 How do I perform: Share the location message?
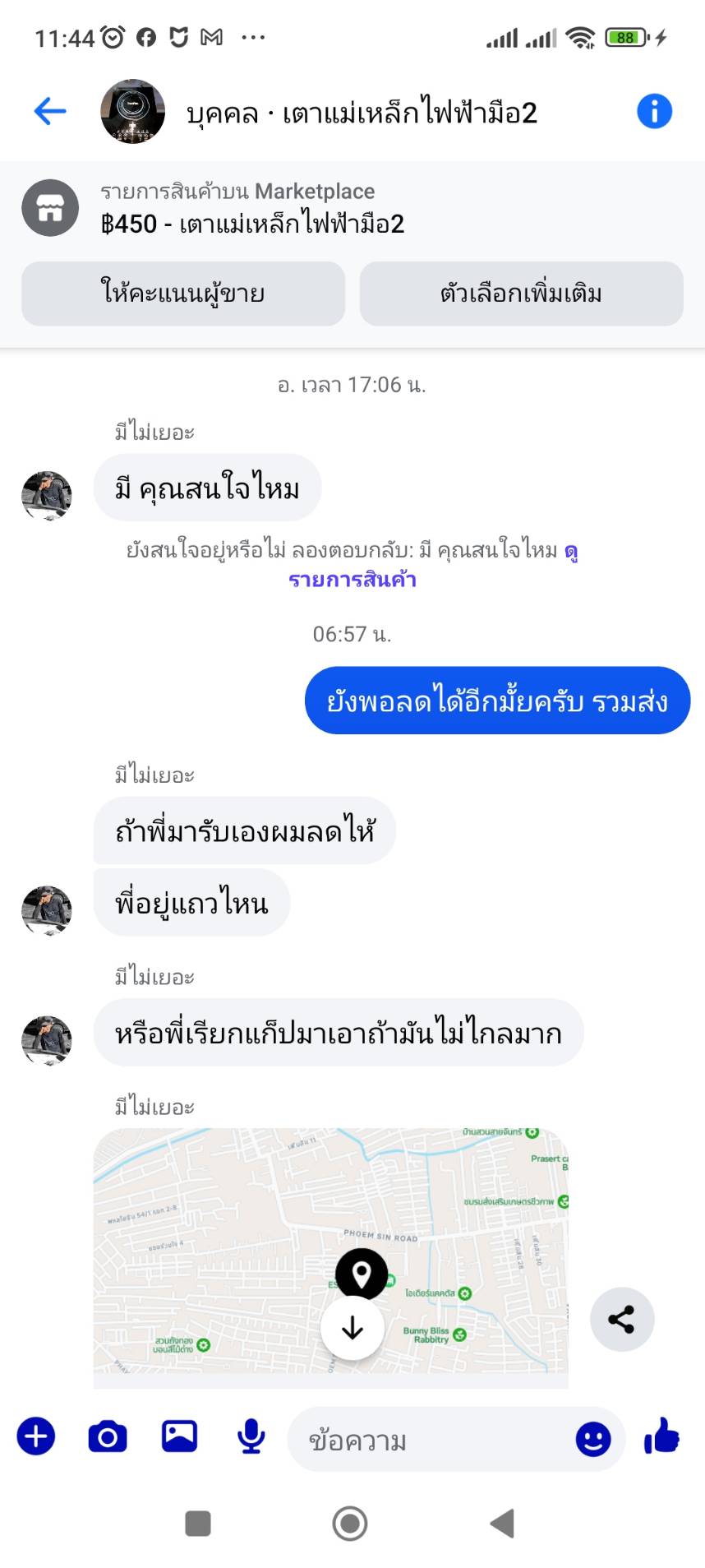pos(622,1320)
